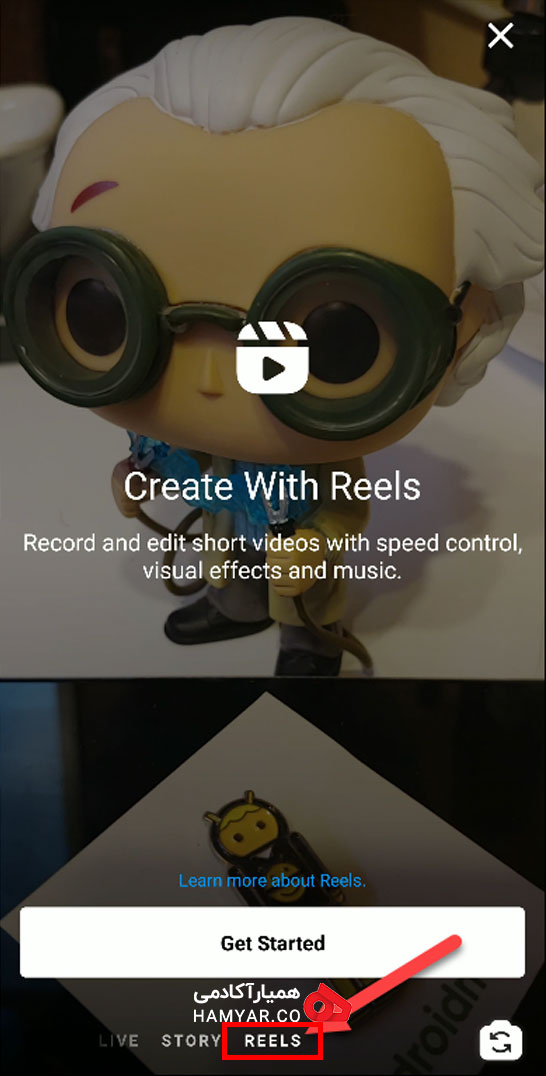Select the REELS mode
The image size is (546, 1076).
click(273, 1040)
